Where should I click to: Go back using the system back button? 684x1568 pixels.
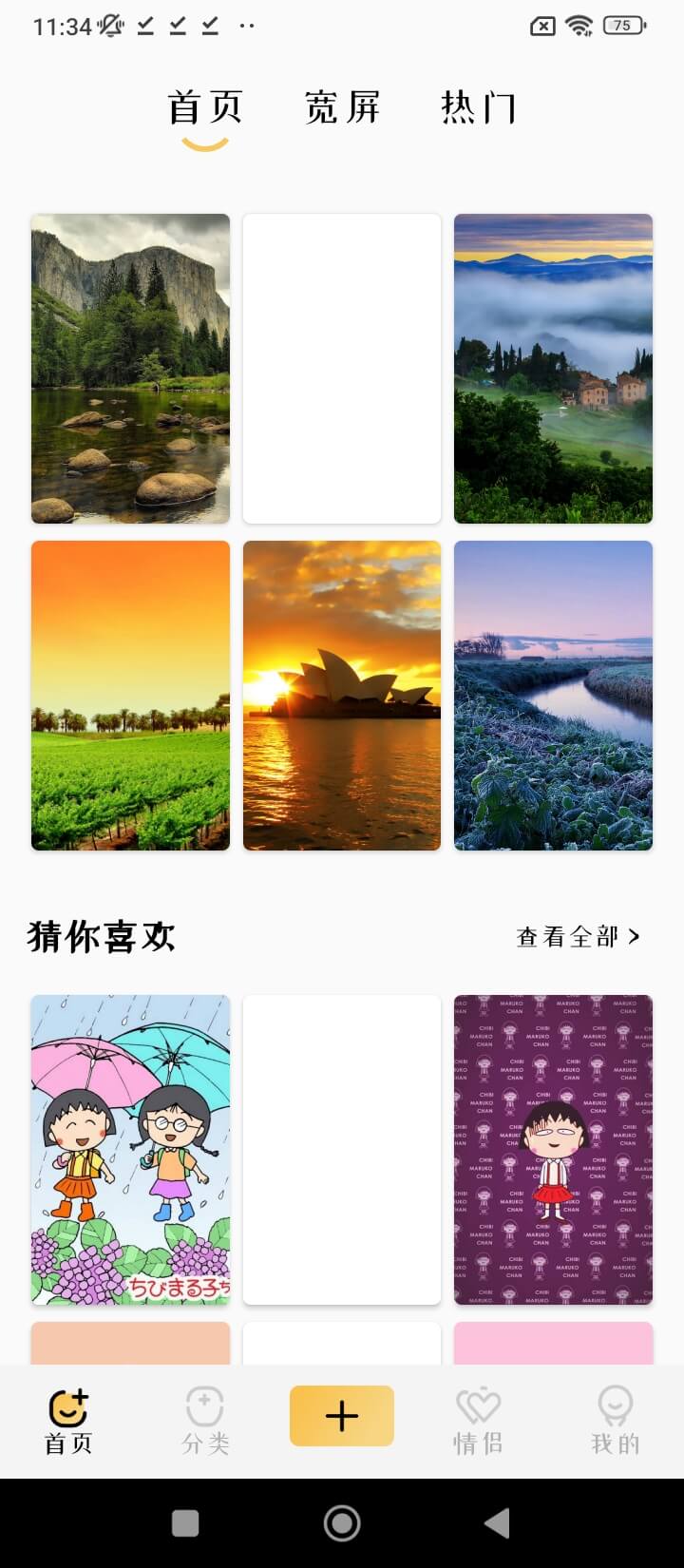tap(497, 1523)
